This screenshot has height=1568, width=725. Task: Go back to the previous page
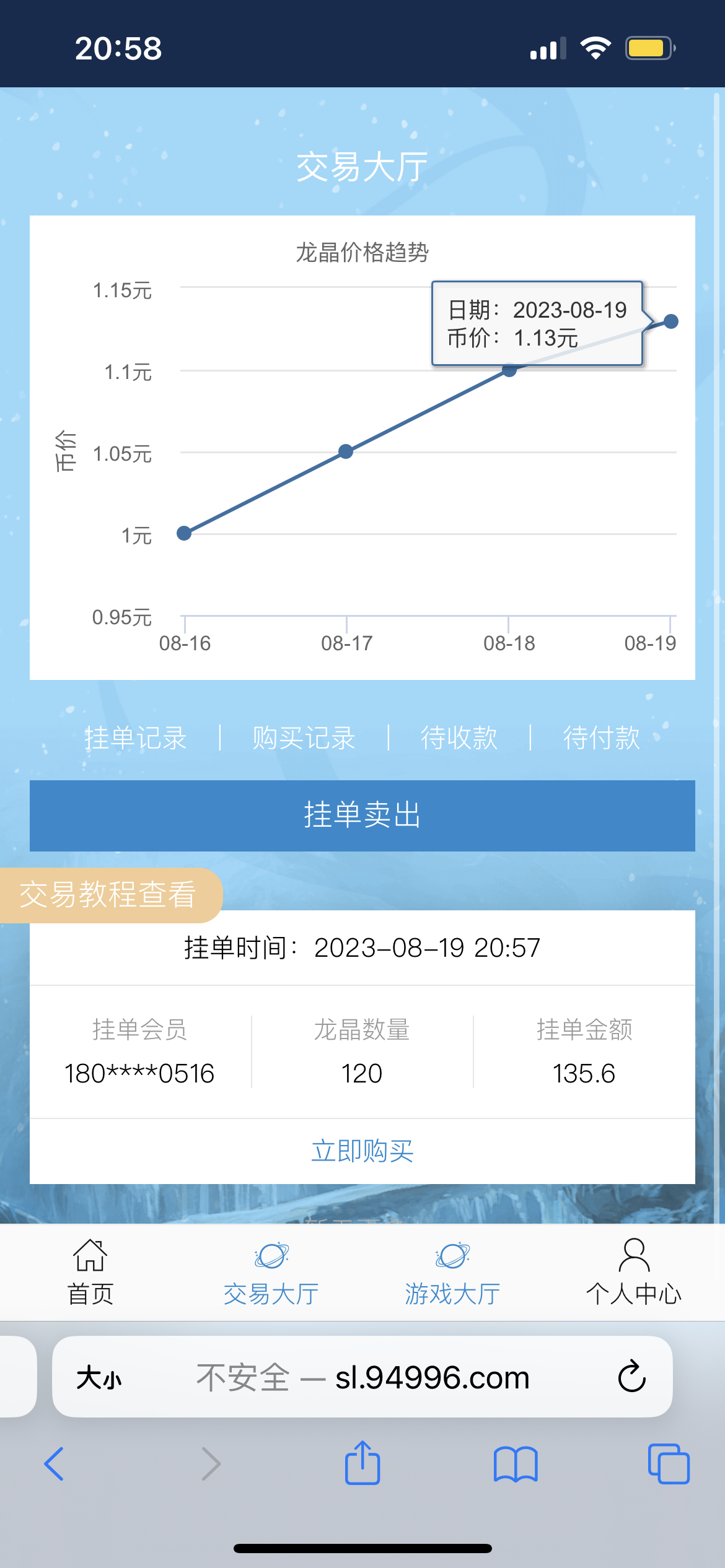(x=55, y=1464)
